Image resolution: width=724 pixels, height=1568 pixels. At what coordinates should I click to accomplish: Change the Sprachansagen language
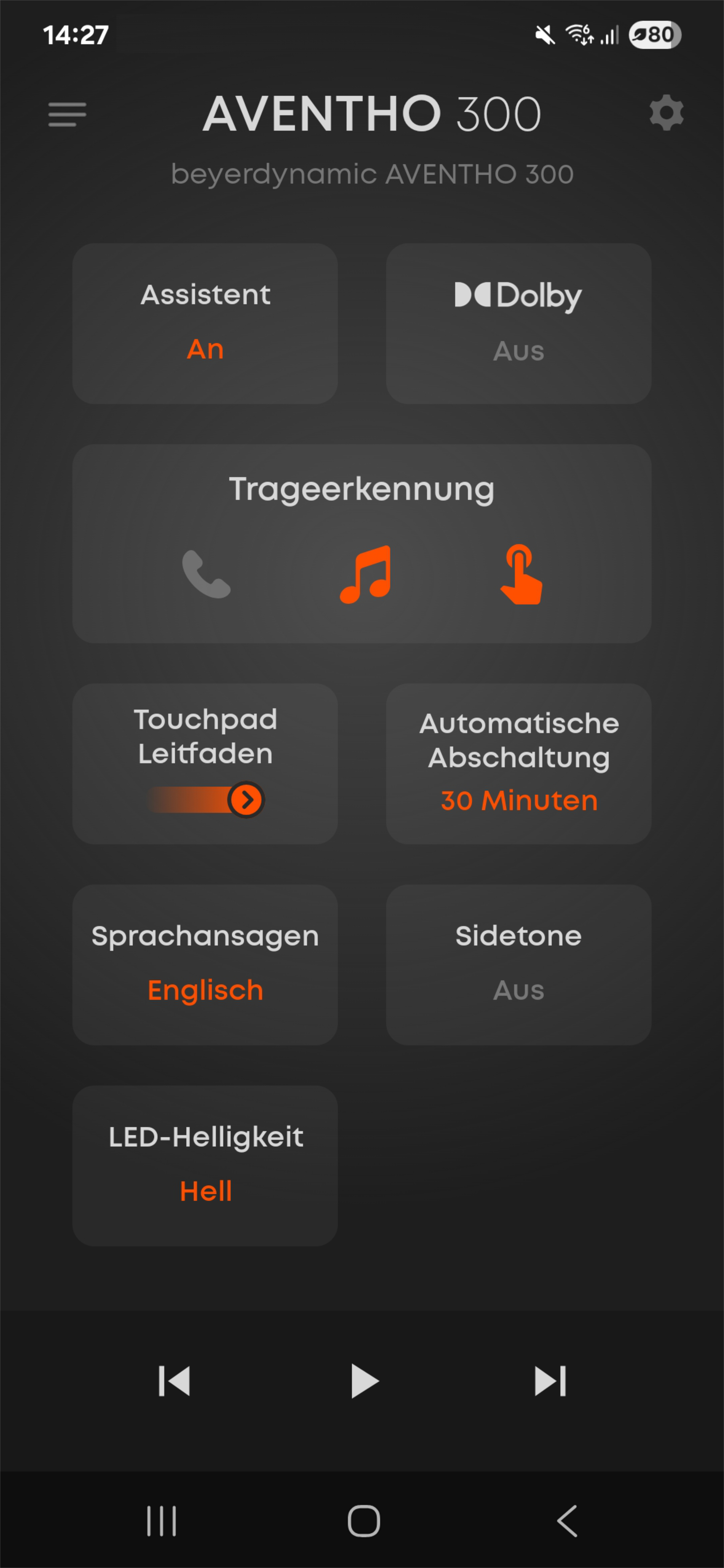[205, 965]
